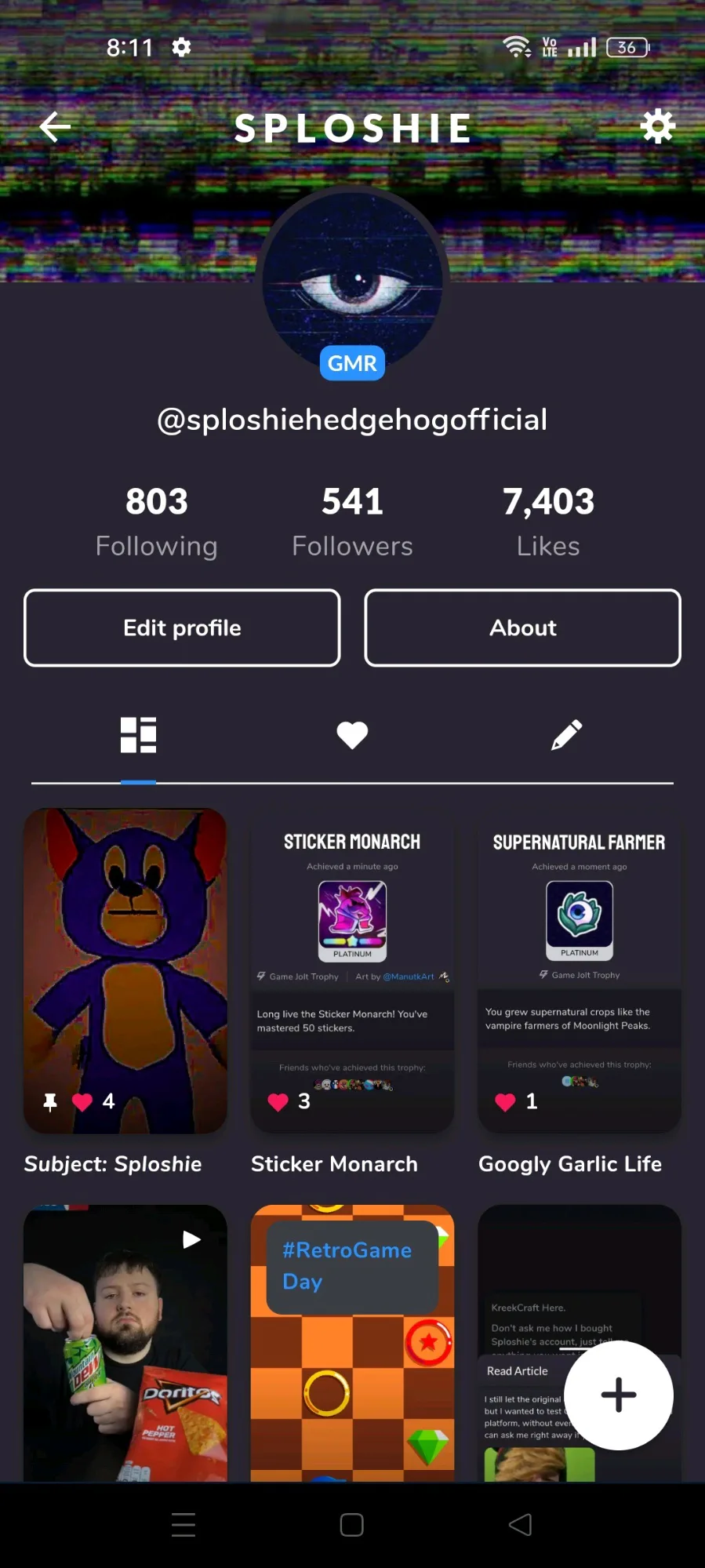Open the Googly Garlic Life post
This screenshot has height=1568, width=705.
(580, 971)
